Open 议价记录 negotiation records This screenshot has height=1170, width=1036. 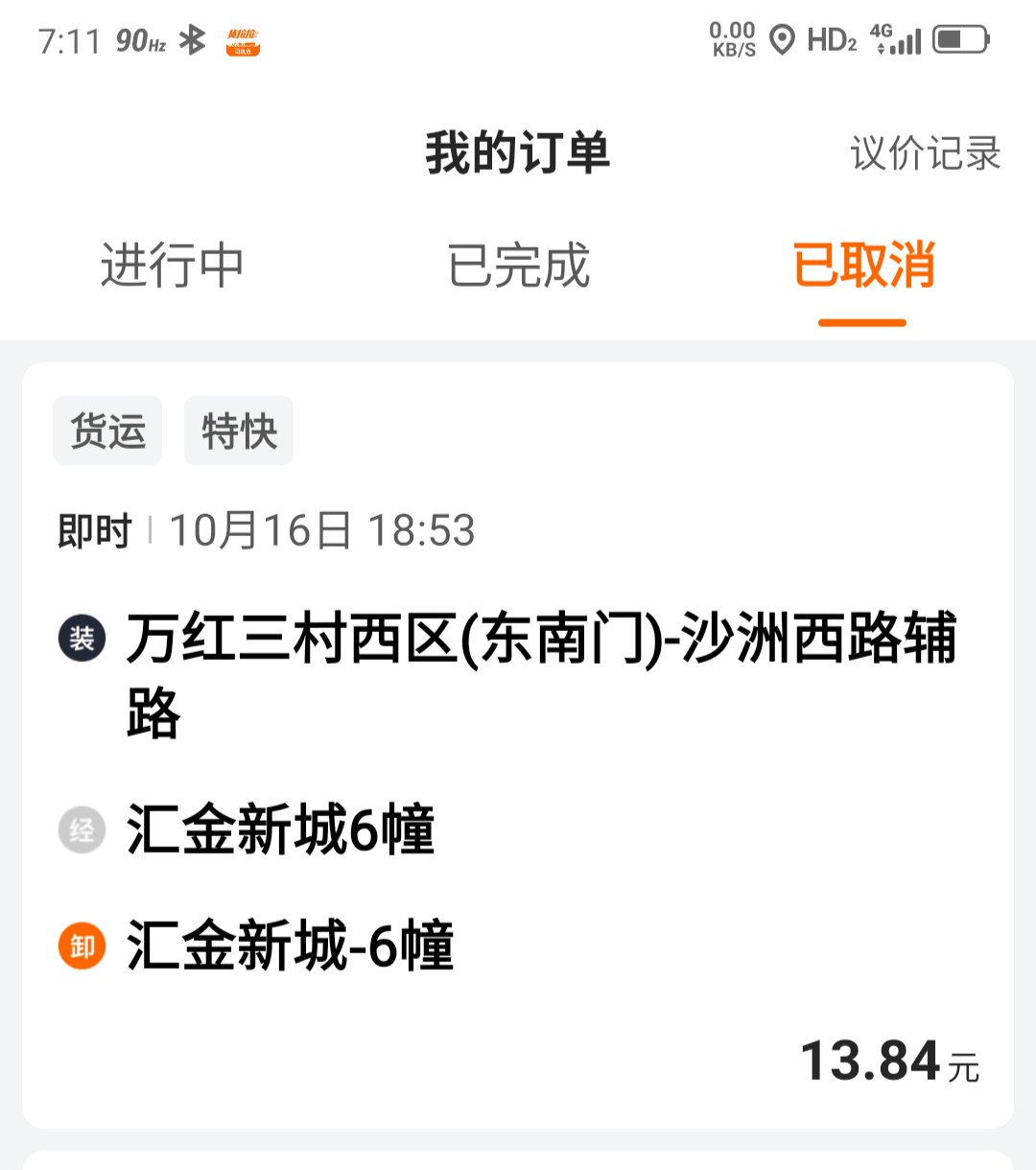(x=925, y=153)
